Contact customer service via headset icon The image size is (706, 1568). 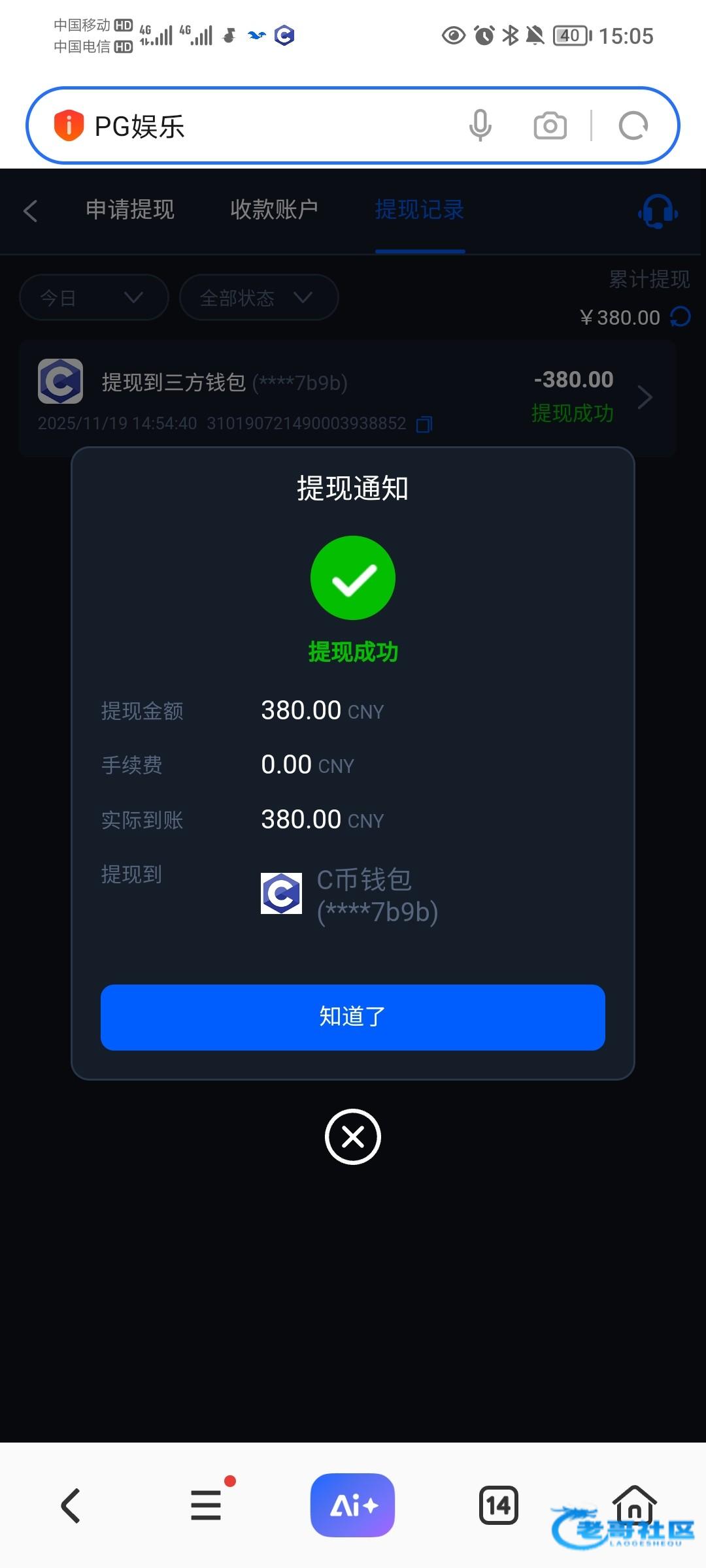657,211
